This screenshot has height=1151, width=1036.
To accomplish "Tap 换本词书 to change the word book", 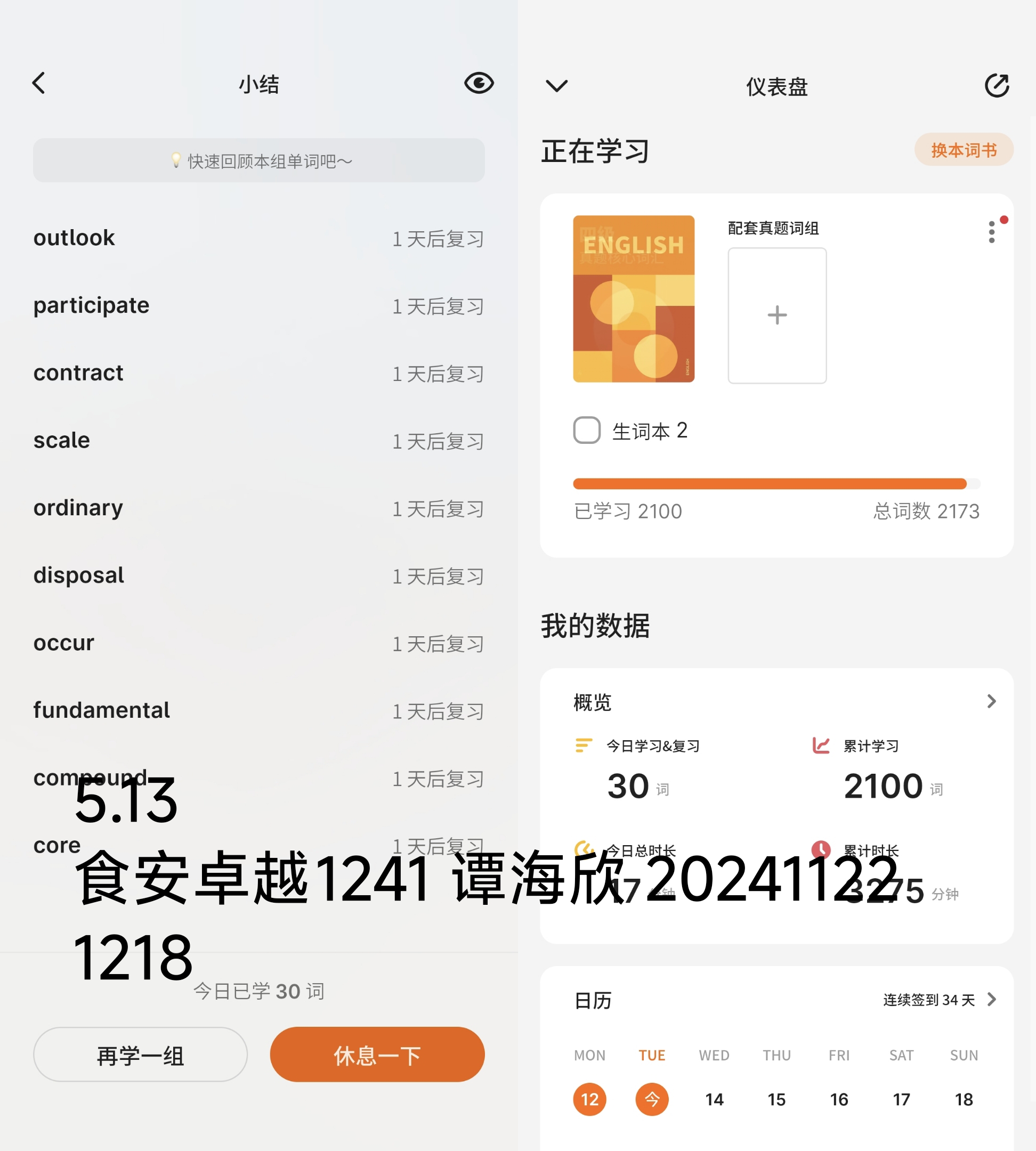I will click(x=964, y=150).
